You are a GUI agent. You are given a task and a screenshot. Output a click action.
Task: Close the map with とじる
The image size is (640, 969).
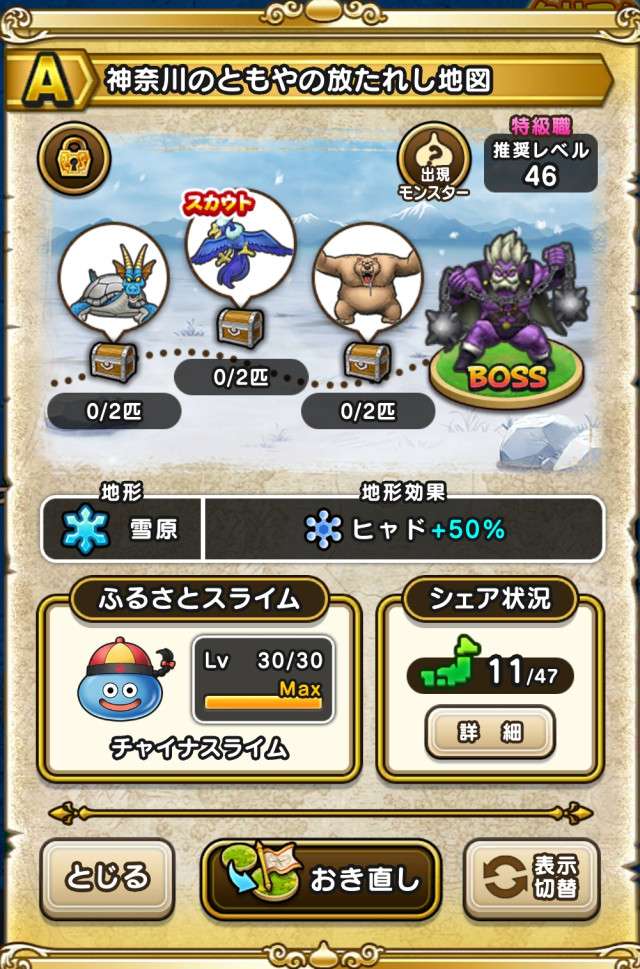click(x=107, y=878)
